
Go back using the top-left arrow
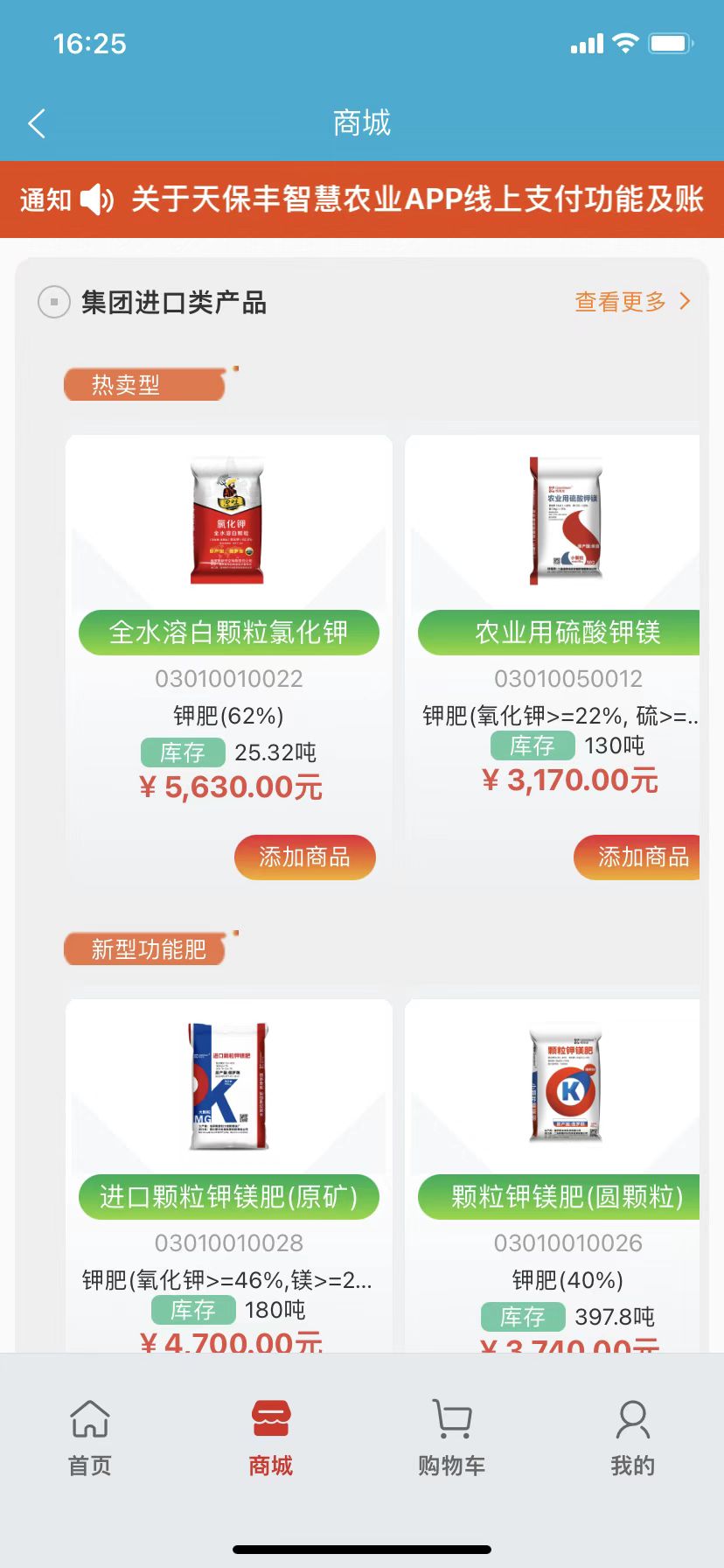pos(37,123)
